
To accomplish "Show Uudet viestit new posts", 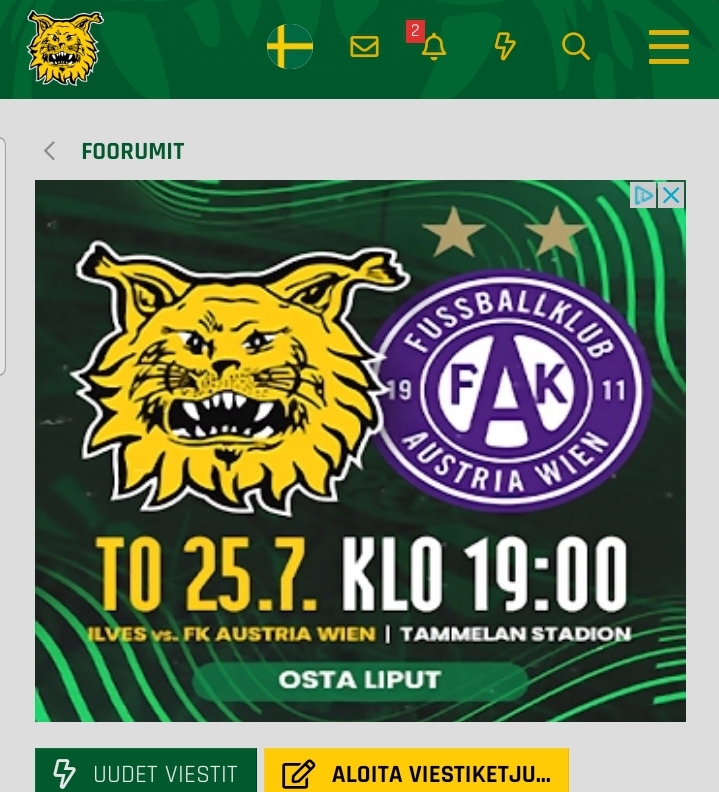I will click(x=146, y=773).
